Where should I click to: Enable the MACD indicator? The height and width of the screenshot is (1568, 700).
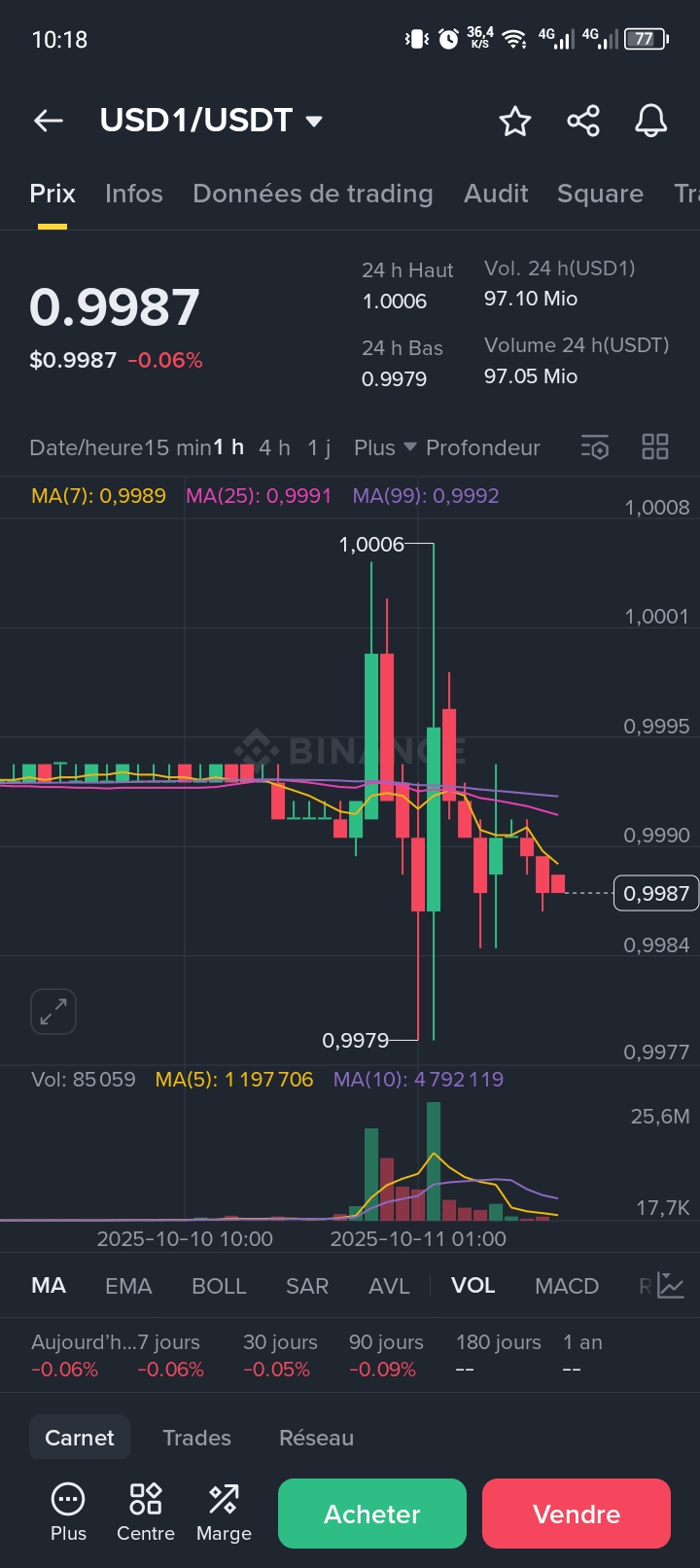(566, 1286)
